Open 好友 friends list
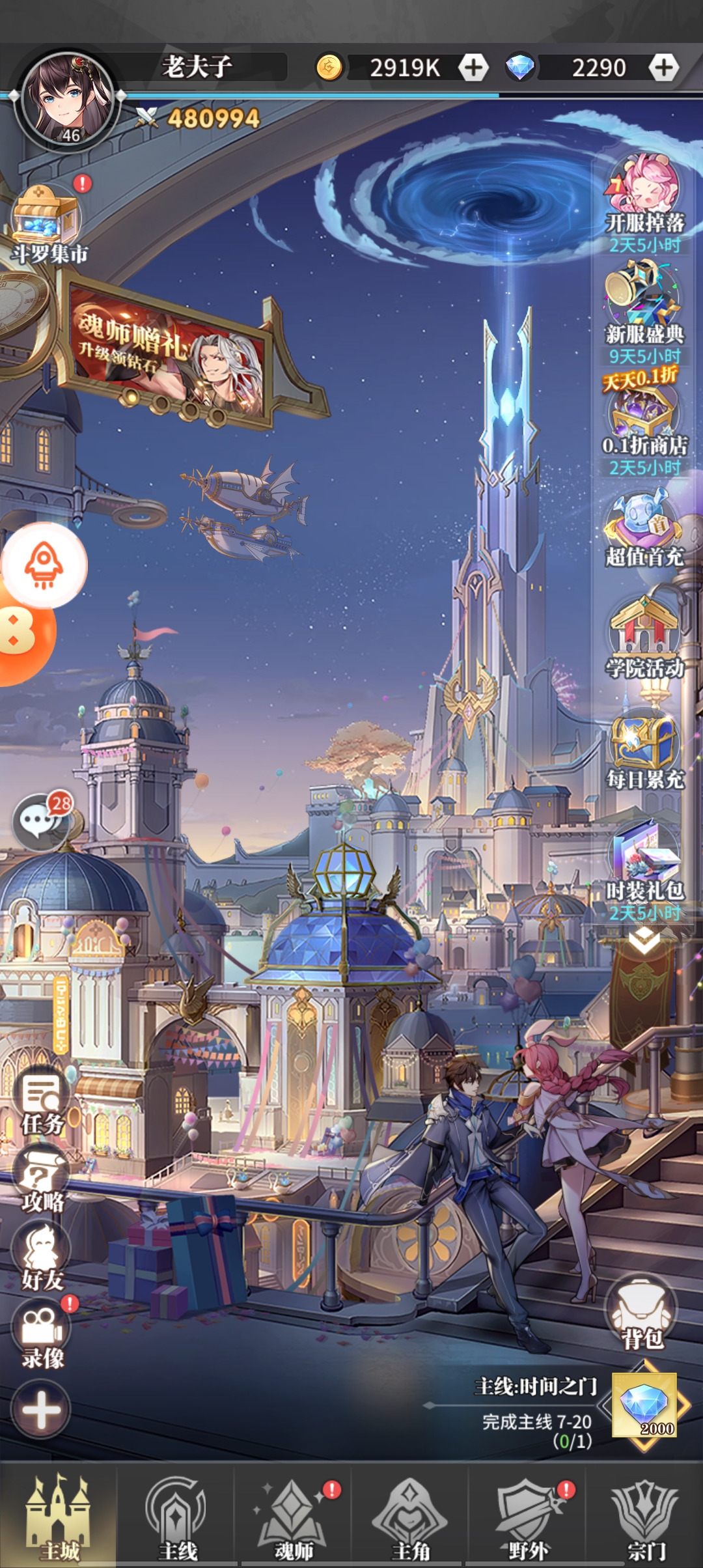Screen dimensions: 703x1568 42,1257
